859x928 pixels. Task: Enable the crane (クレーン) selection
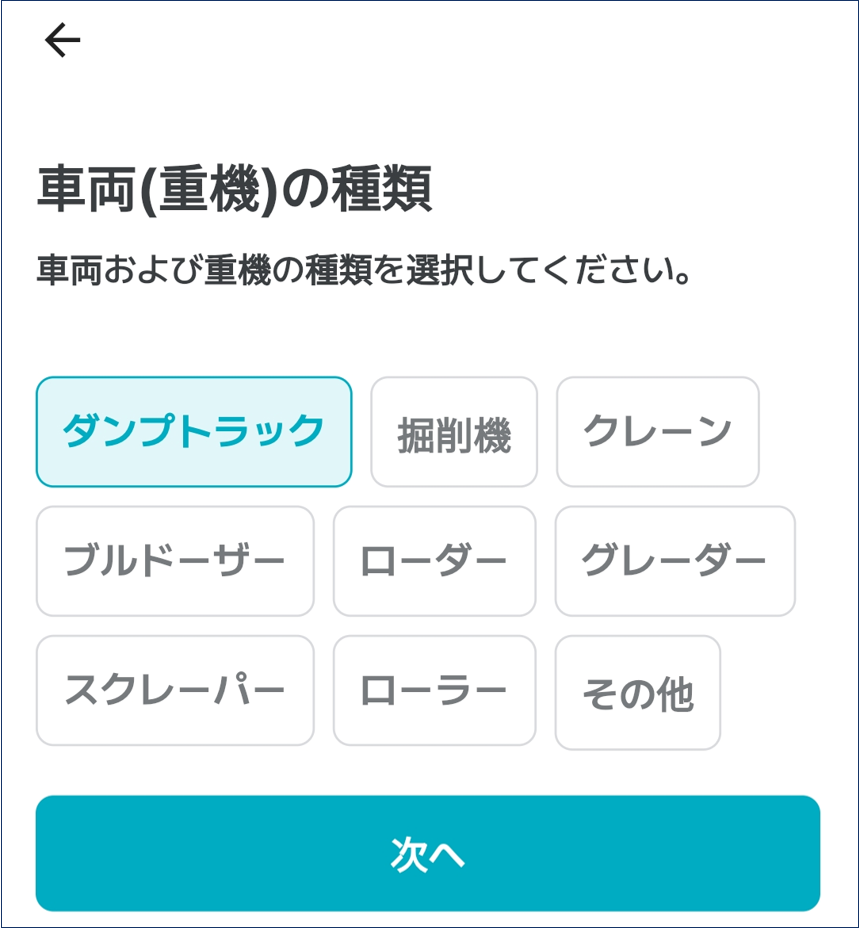click(657, 430)
